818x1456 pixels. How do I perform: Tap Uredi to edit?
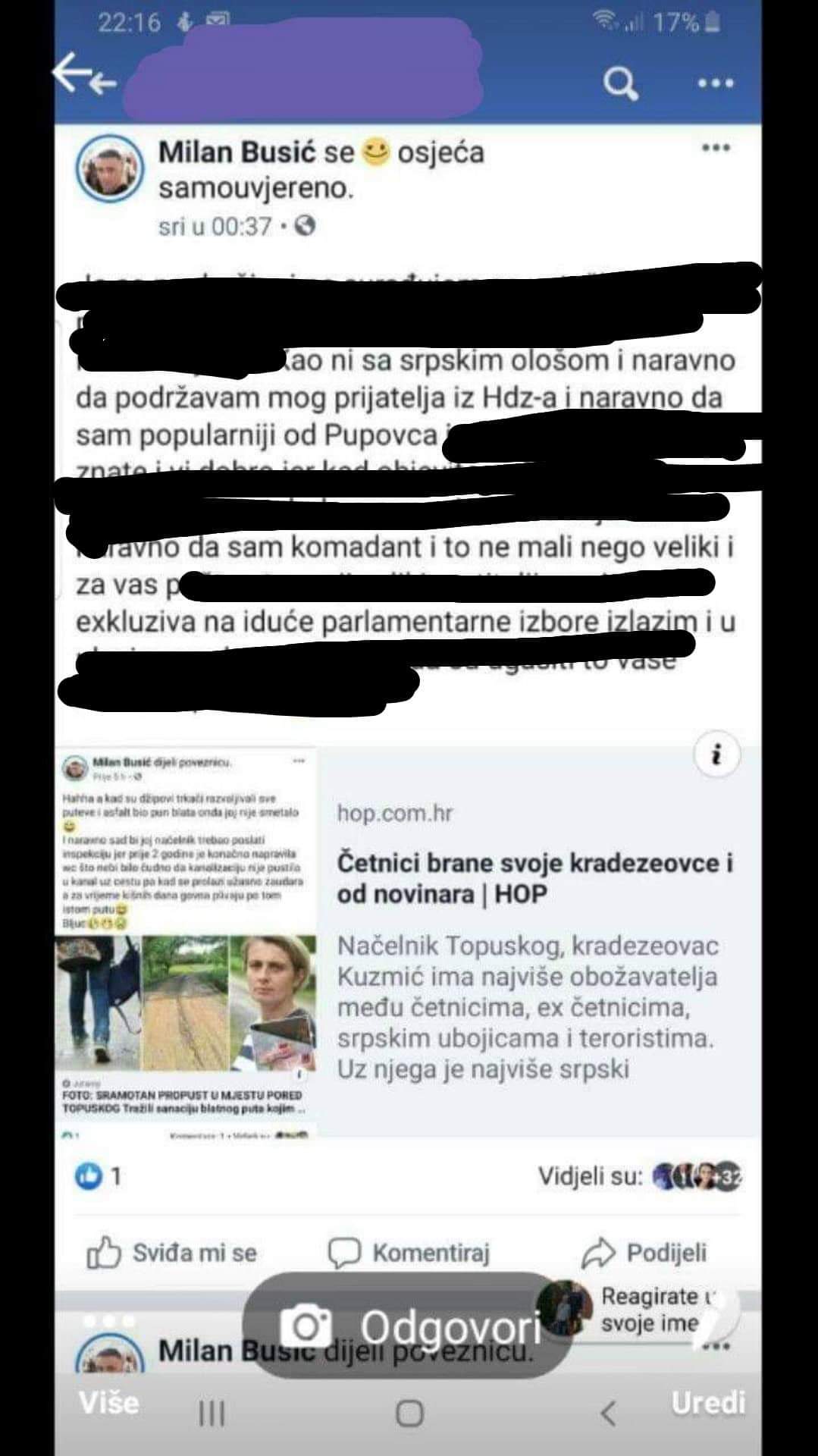[x=707, y=1402]
